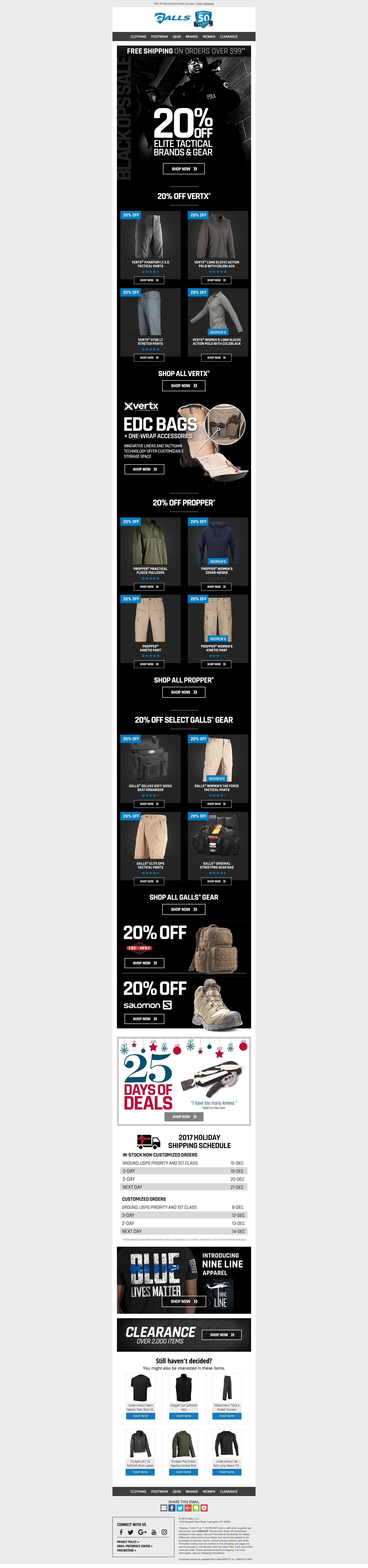Open the Clothing category in top menu
The width and height of the screenshot is (368, 1568).
click(x=138, y=36)
